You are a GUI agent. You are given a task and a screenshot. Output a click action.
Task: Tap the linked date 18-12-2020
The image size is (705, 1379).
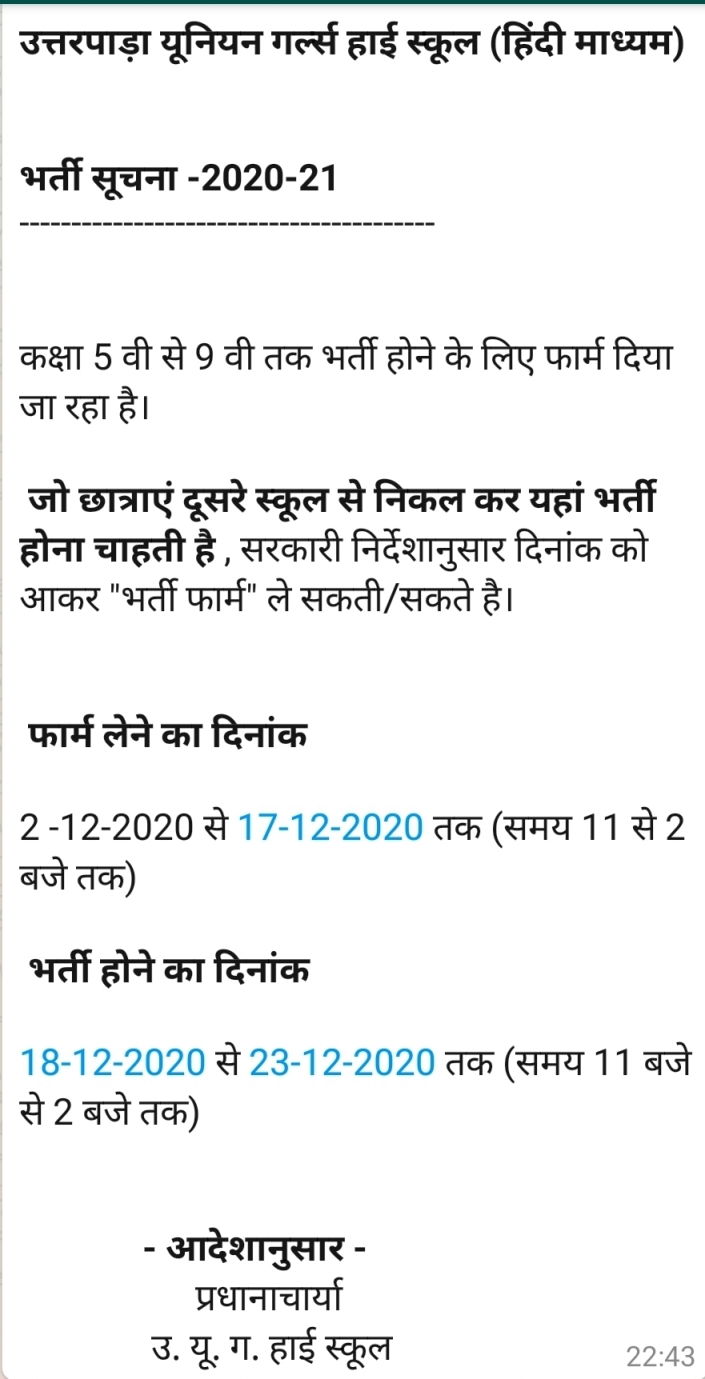click(113, 1062)
